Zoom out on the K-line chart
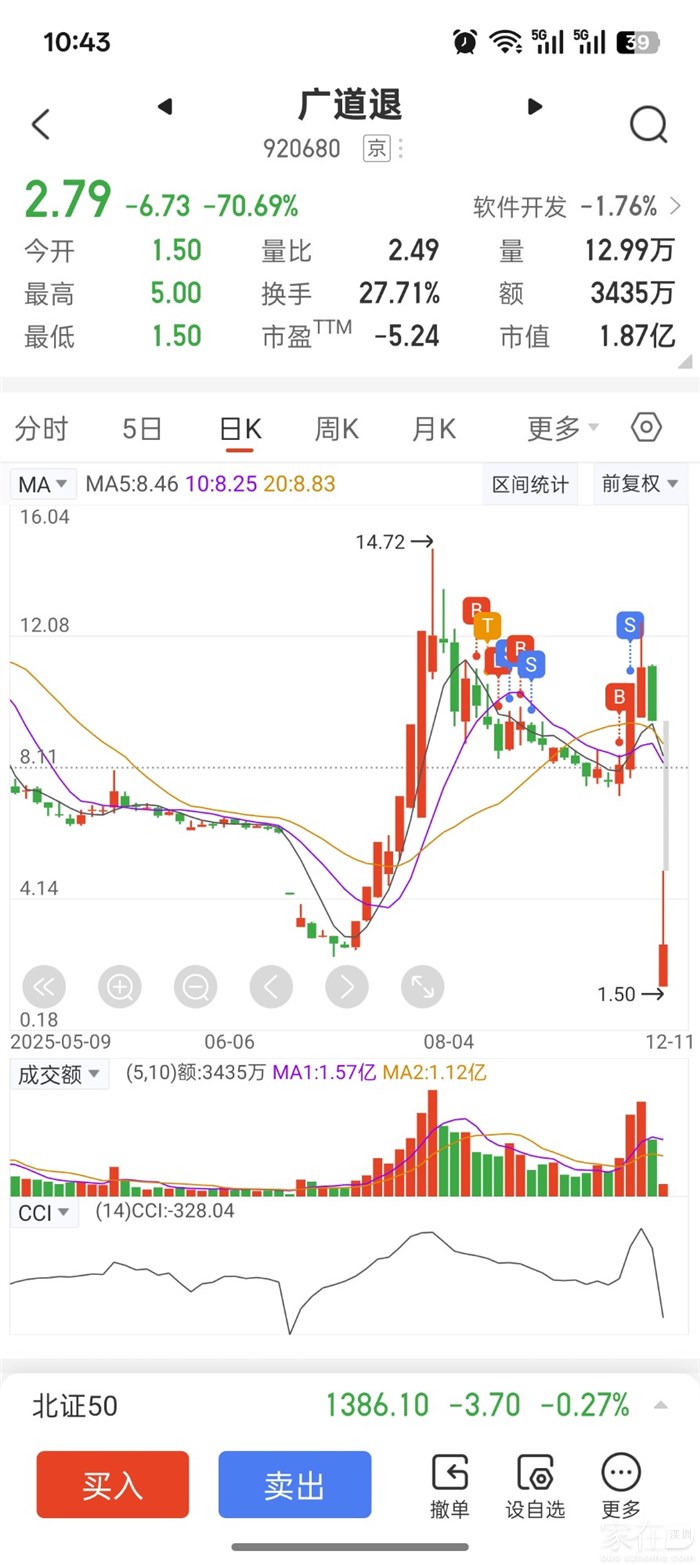 [196, 988]
